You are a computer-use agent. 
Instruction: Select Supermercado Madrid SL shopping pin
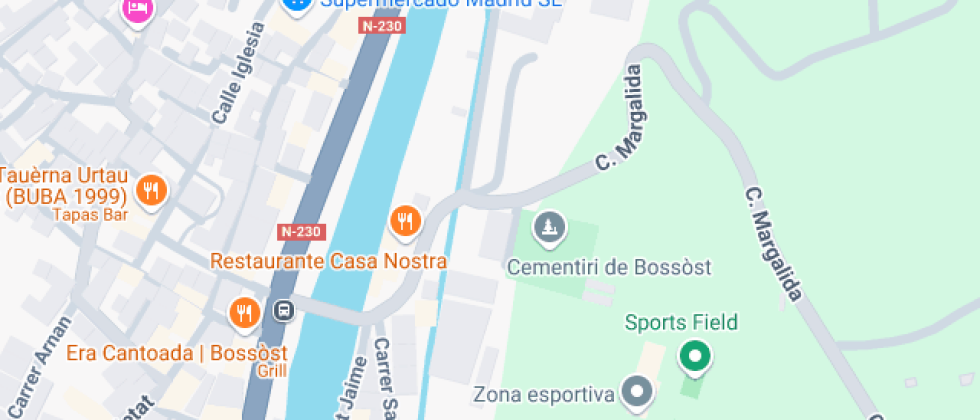point(294,4)
